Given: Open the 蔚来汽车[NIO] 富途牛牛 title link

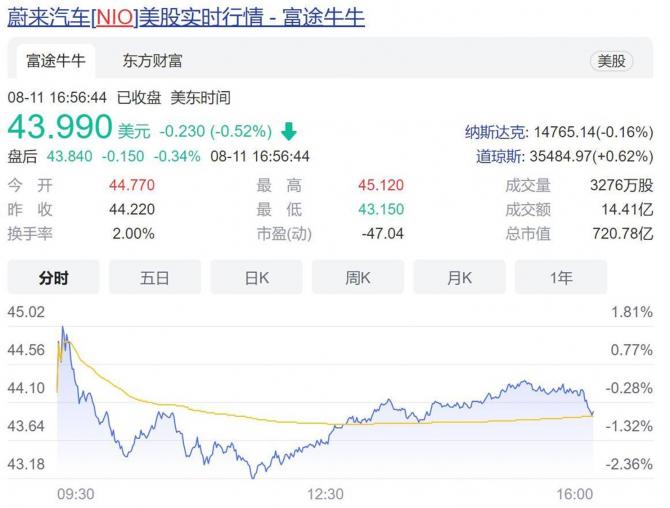Looking at the screenshot, I should click(186, 18).
